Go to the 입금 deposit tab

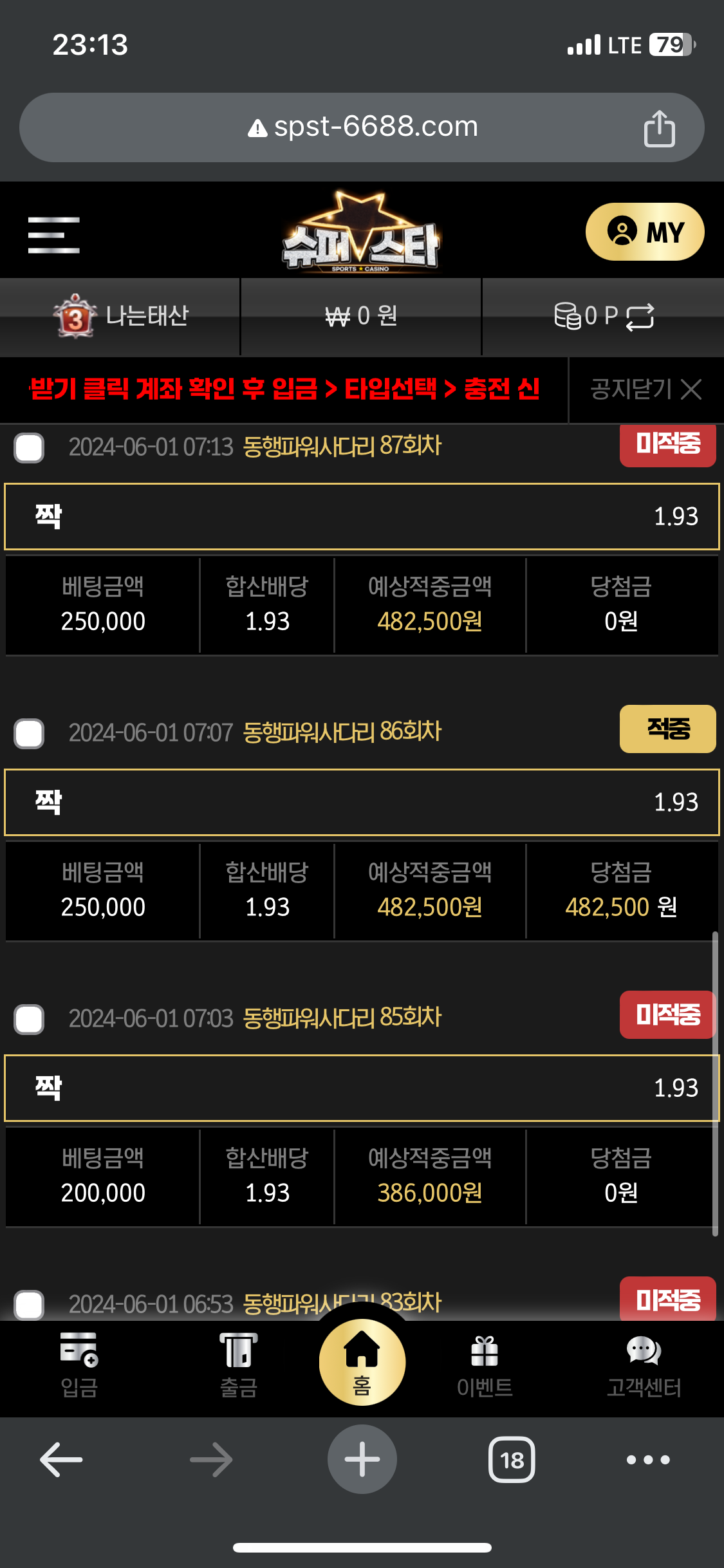pos(79,1365)
